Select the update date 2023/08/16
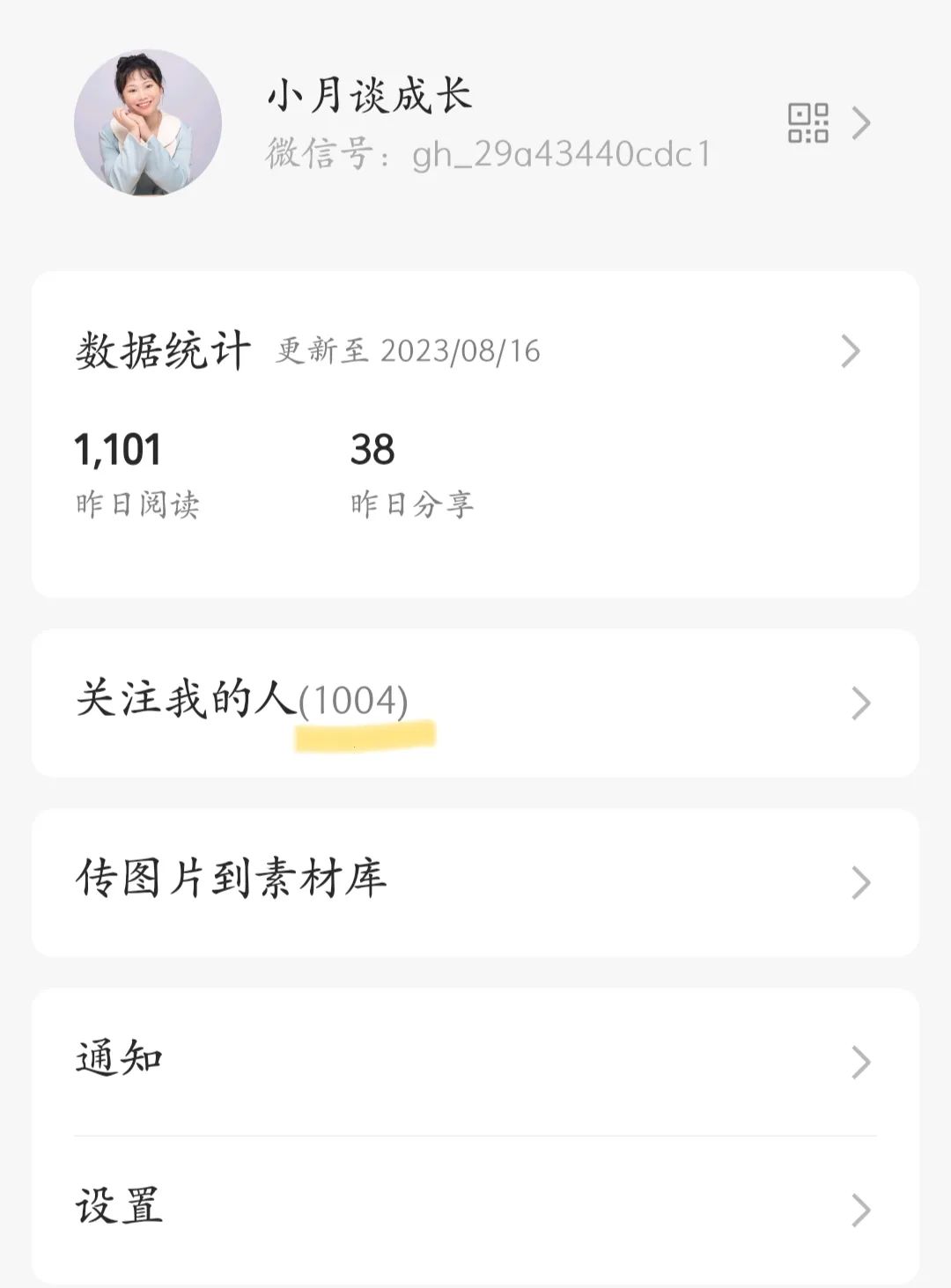951x1288 pixels. point(460,352)
